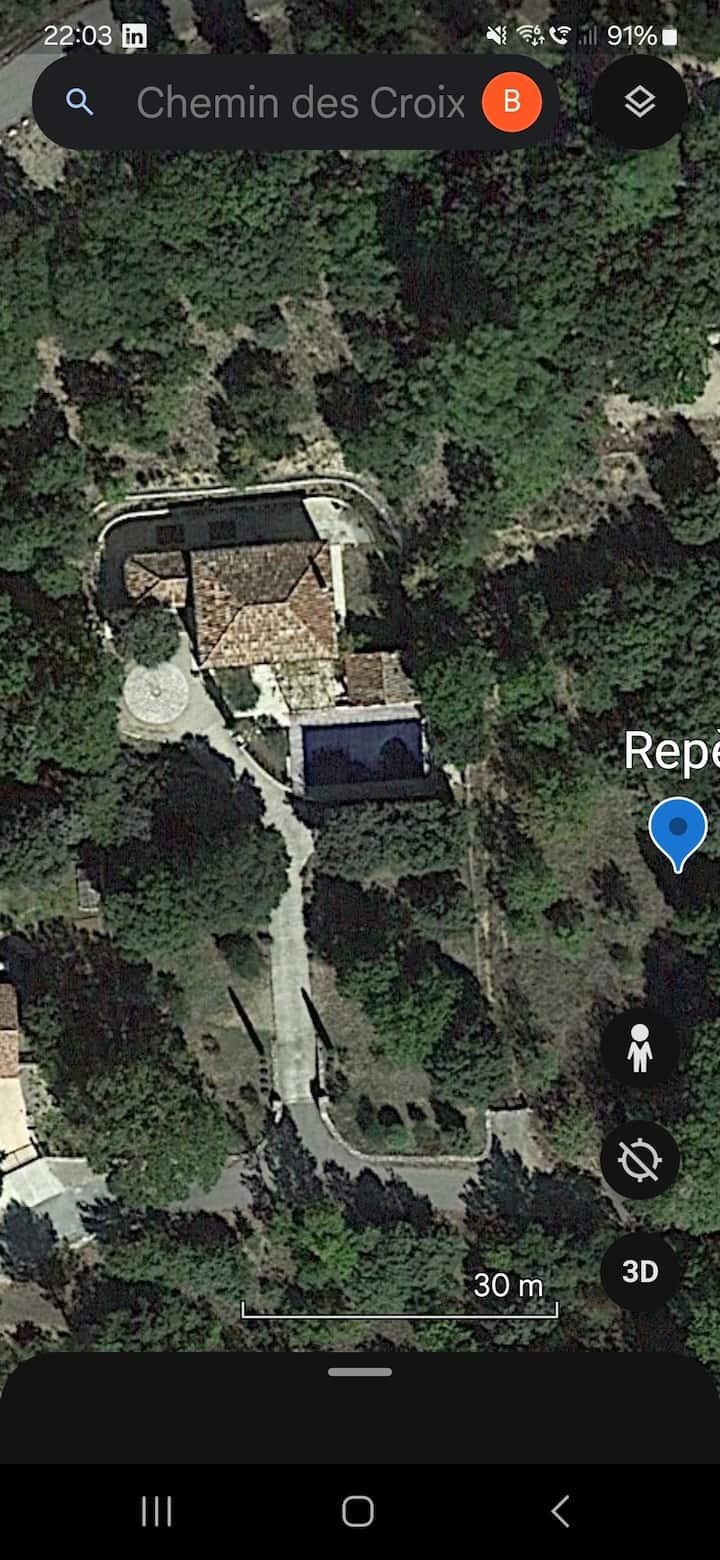Activate Street View pegman
This screenshot has width=720, height=1560.
[x=640, y=1048]
